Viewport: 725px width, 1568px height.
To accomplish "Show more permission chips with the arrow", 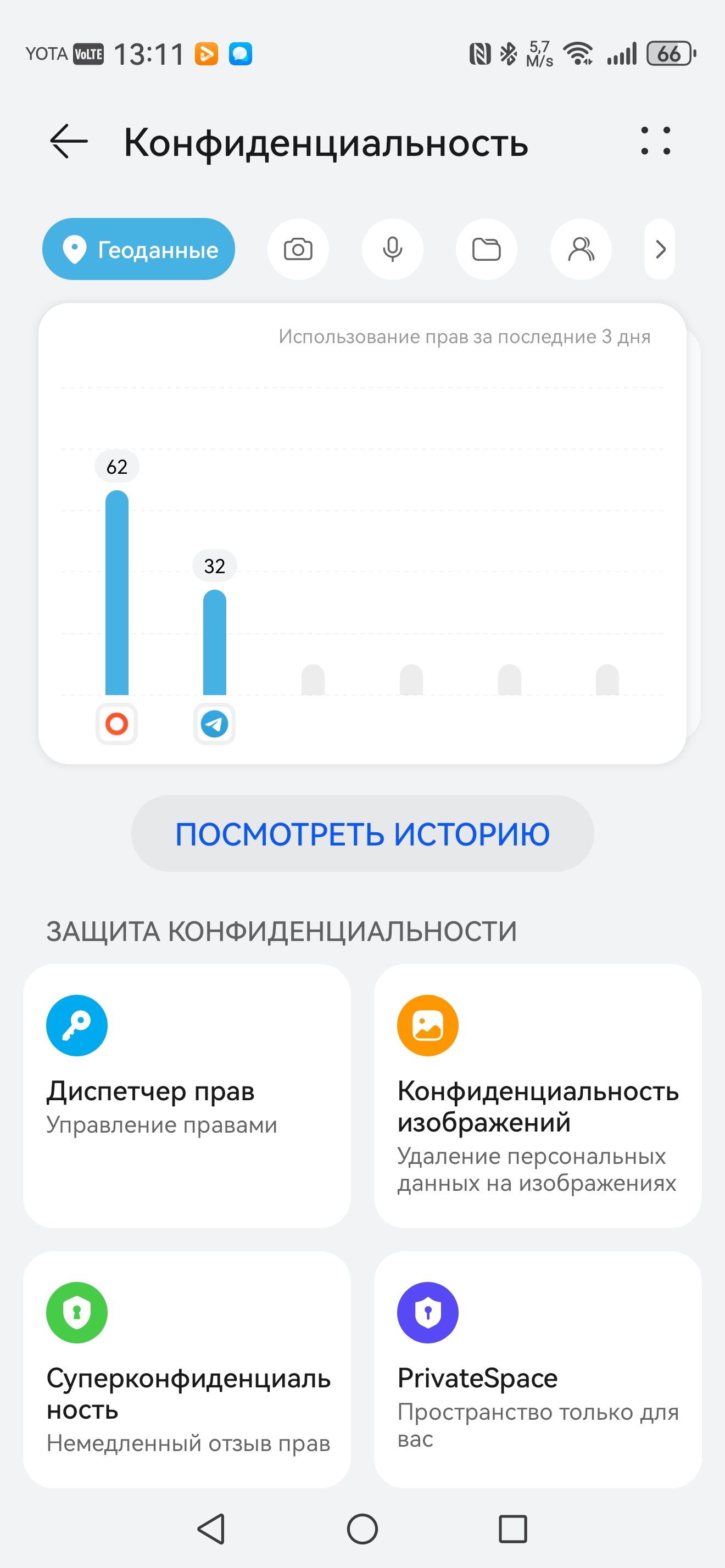I will coord(660,250).
